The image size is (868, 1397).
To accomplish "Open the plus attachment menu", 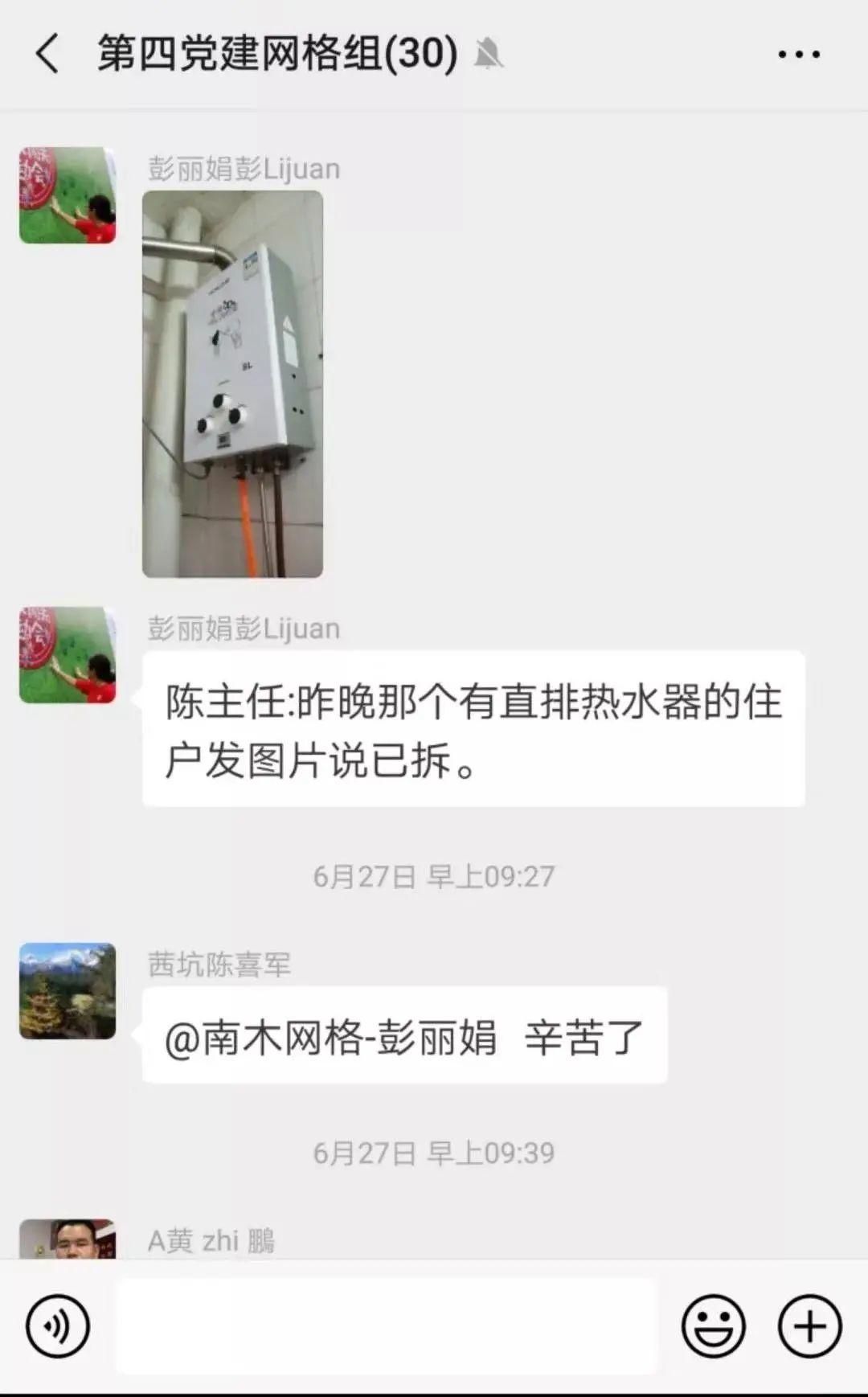I will (809, 1326).
